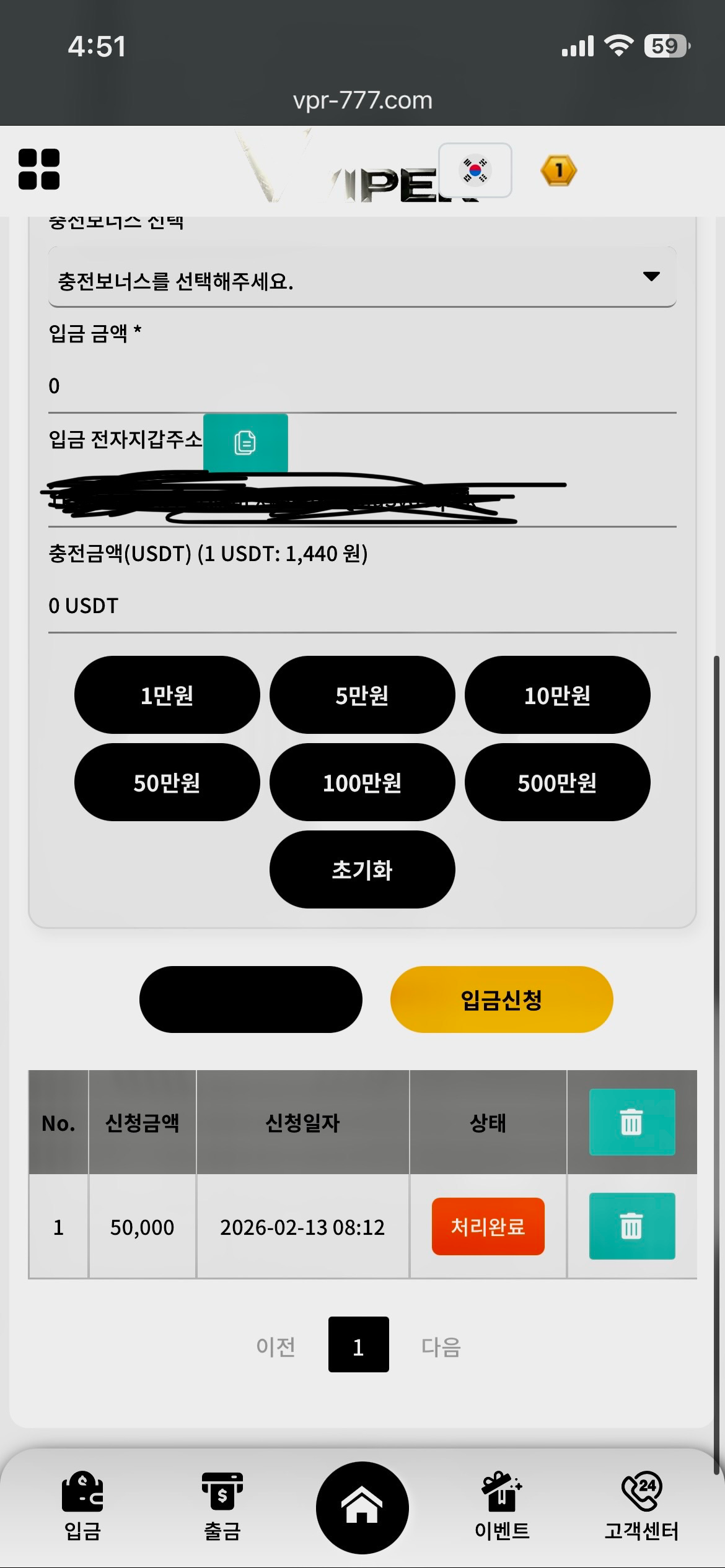Add 5만원 to the deposit amount
725x1568 pixels.
click(362, 695)
